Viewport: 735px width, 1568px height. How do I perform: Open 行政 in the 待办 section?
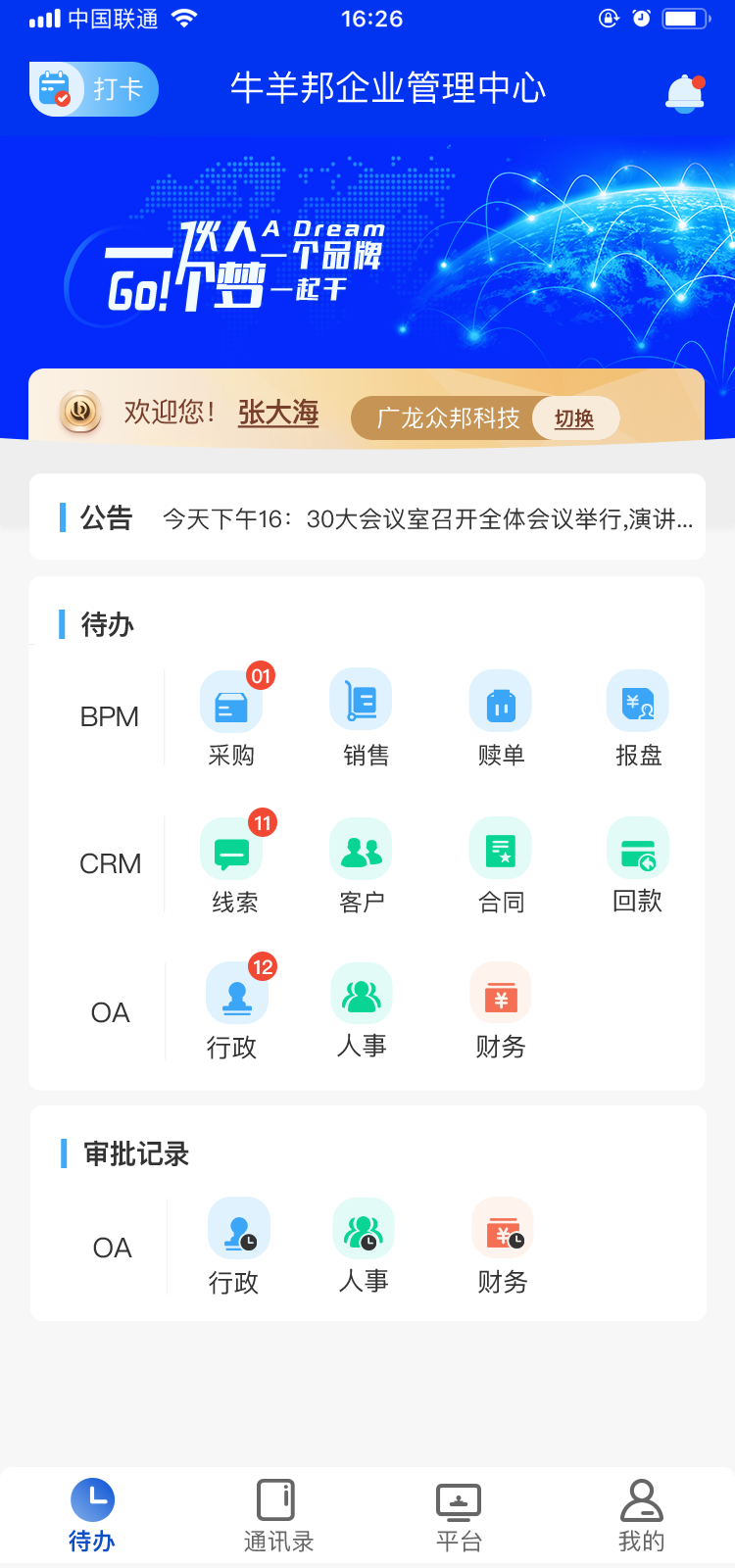[x=233, y=1009]
